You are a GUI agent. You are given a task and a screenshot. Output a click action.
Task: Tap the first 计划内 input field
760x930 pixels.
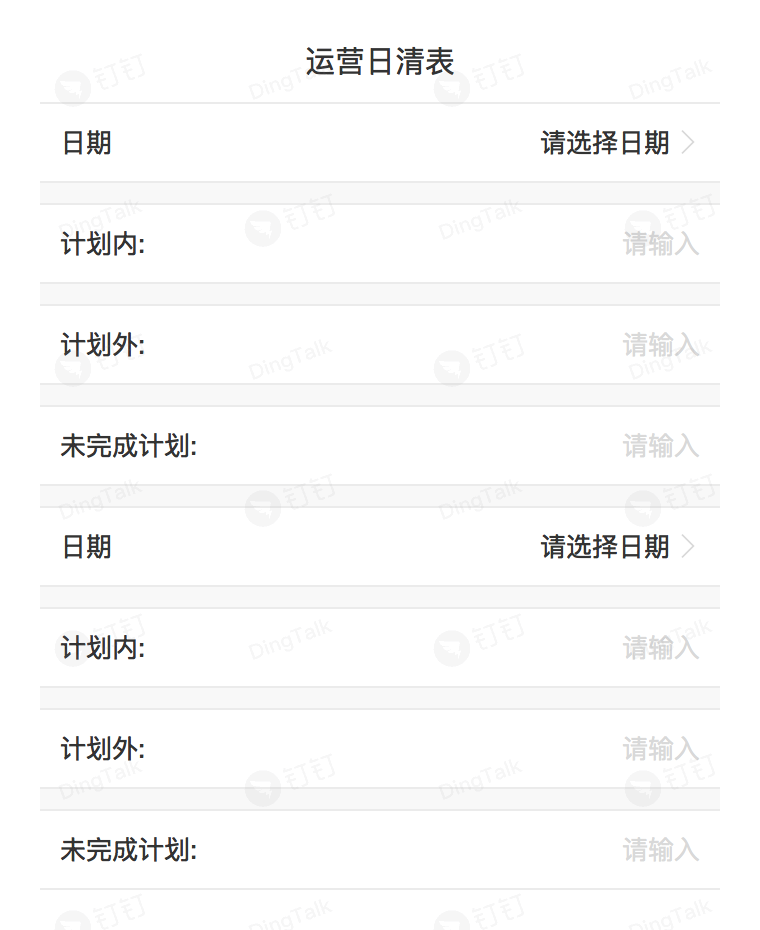click(x=660, y=244)
